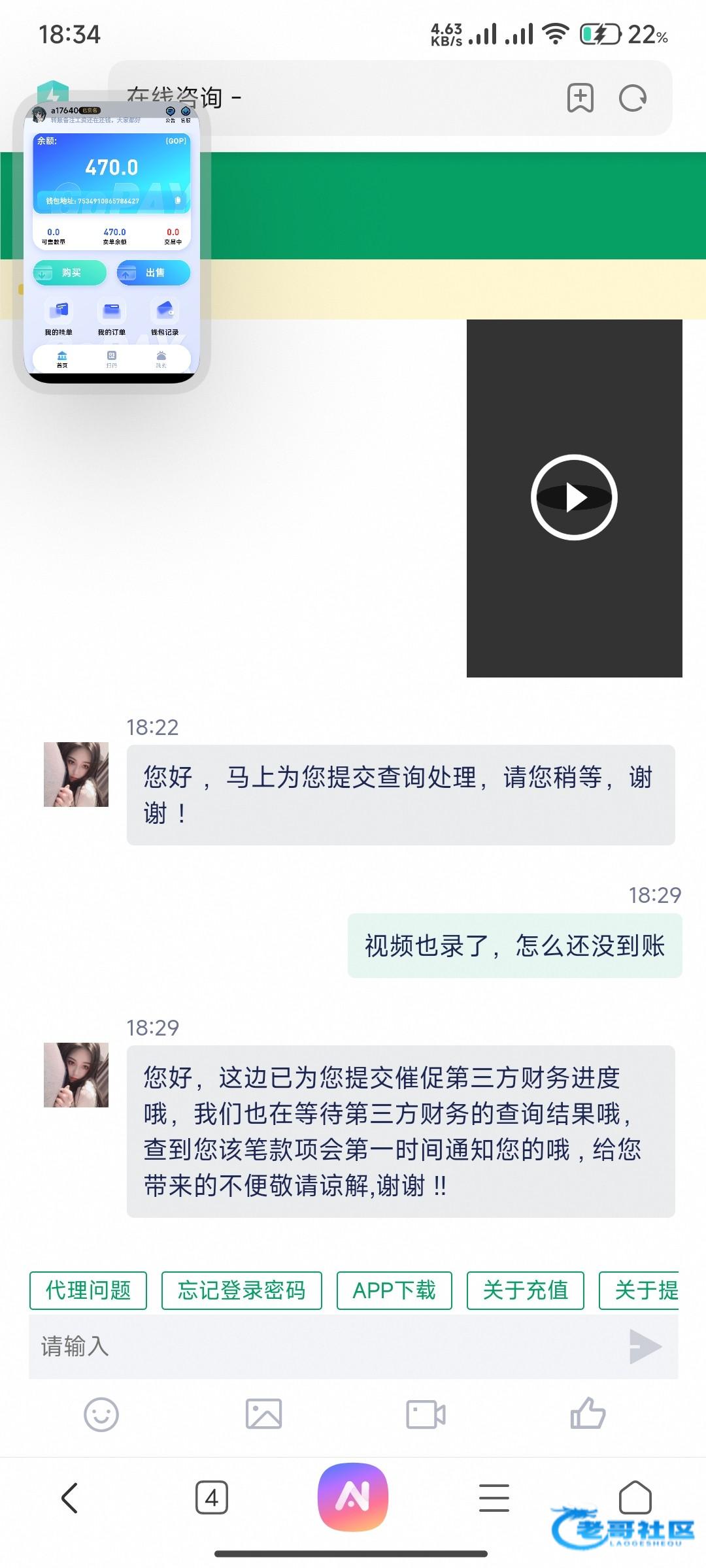Select the 代理问题 quick reply chip
706x1568 pixels.
point(88,1290)
